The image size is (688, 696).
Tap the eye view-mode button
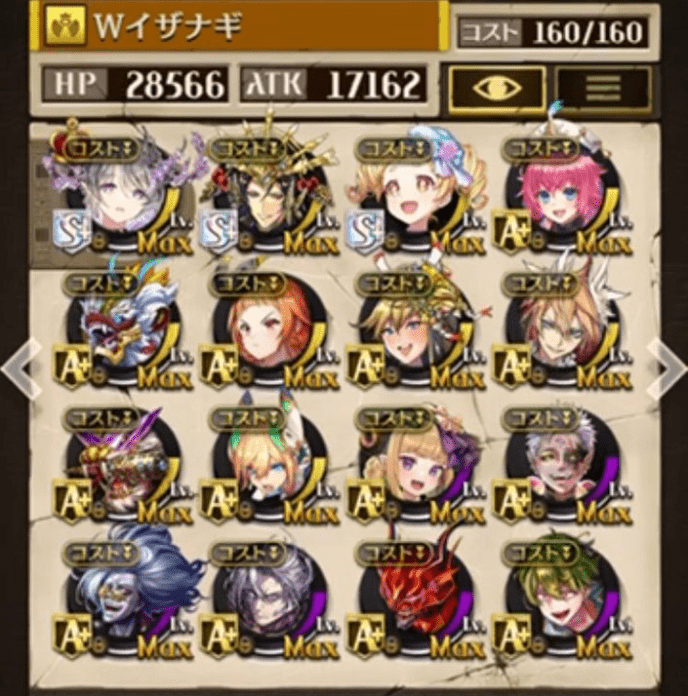497,89
